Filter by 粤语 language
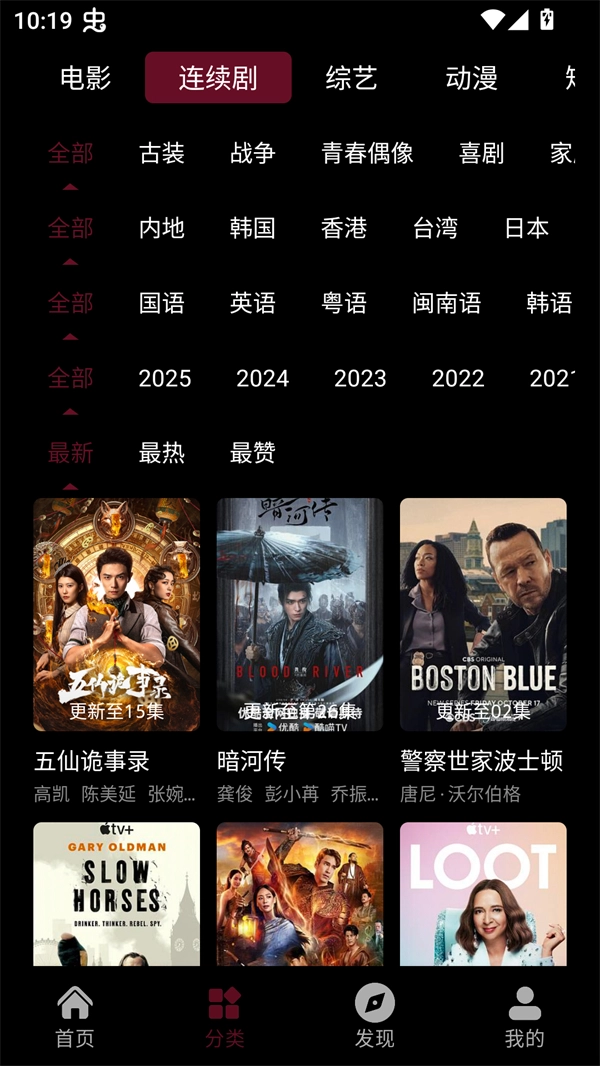 click(x=344, y=303)
